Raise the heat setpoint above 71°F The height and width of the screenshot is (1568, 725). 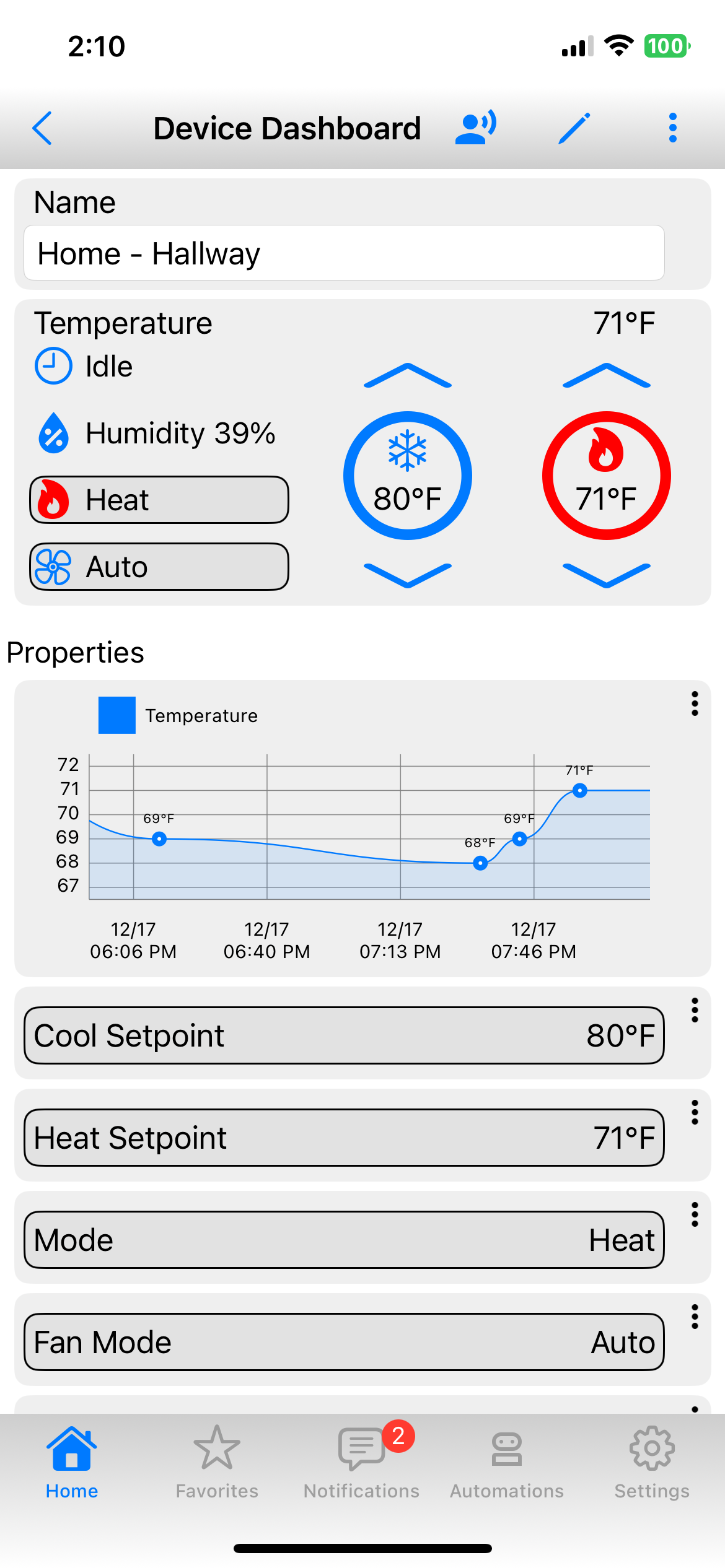pyautogui.click(x=606, y=376)
